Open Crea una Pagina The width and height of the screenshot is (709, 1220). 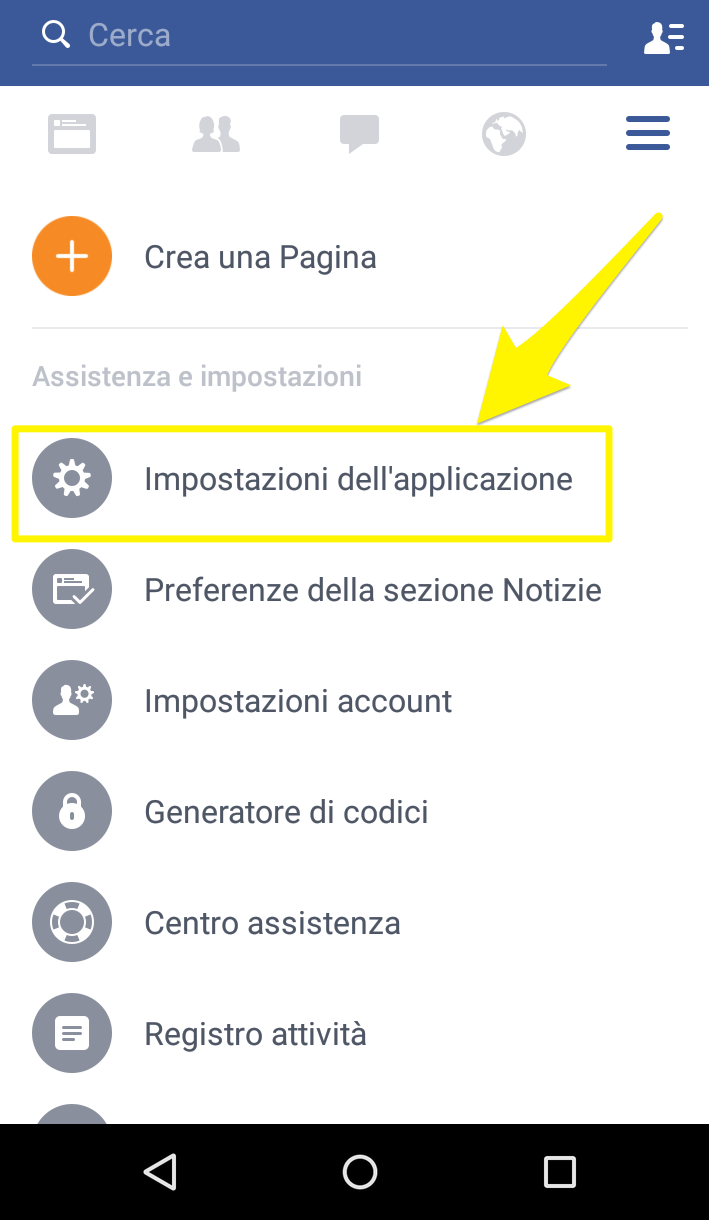click(x=354, y=257)
